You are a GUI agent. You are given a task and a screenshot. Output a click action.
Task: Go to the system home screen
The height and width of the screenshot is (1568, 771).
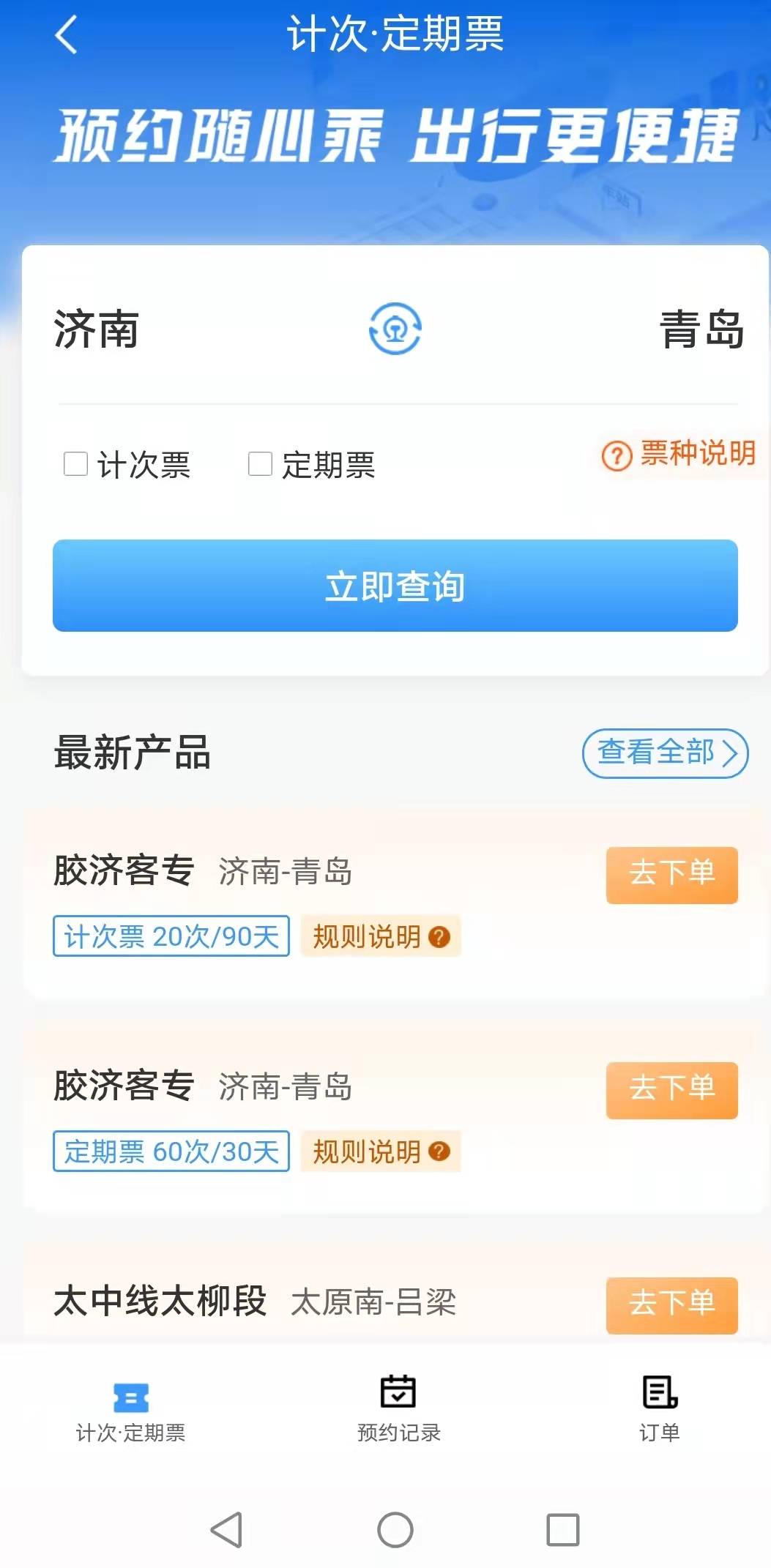[x=395, y=1530]
